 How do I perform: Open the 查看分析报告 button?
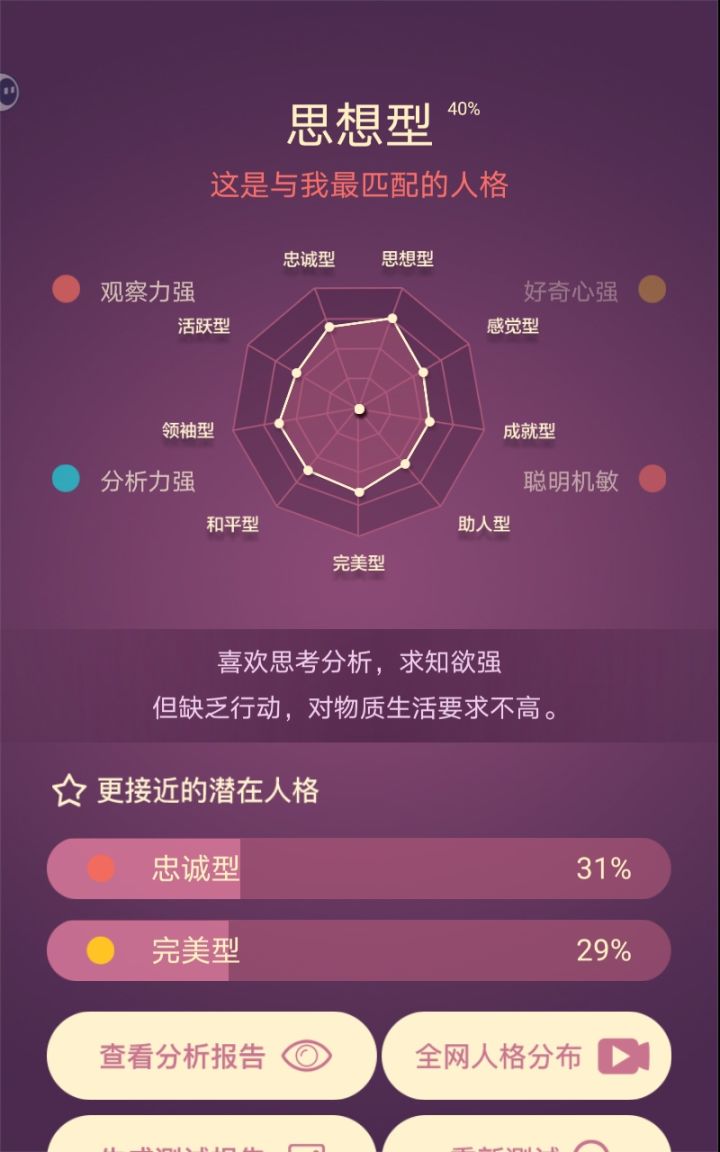pyautogui.click(x=210, y=1055)
